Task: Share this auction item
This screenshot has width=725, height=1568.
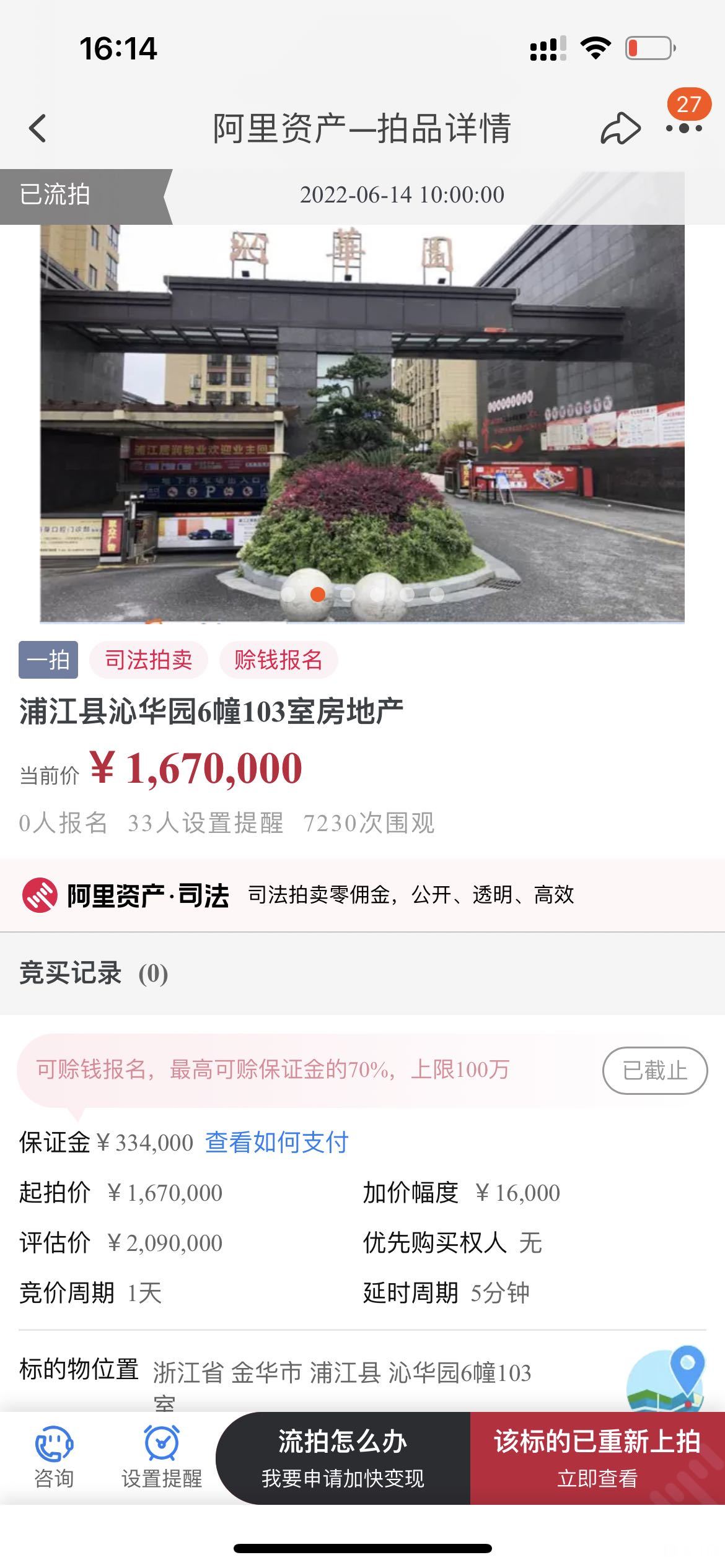Action: point(620,129)
